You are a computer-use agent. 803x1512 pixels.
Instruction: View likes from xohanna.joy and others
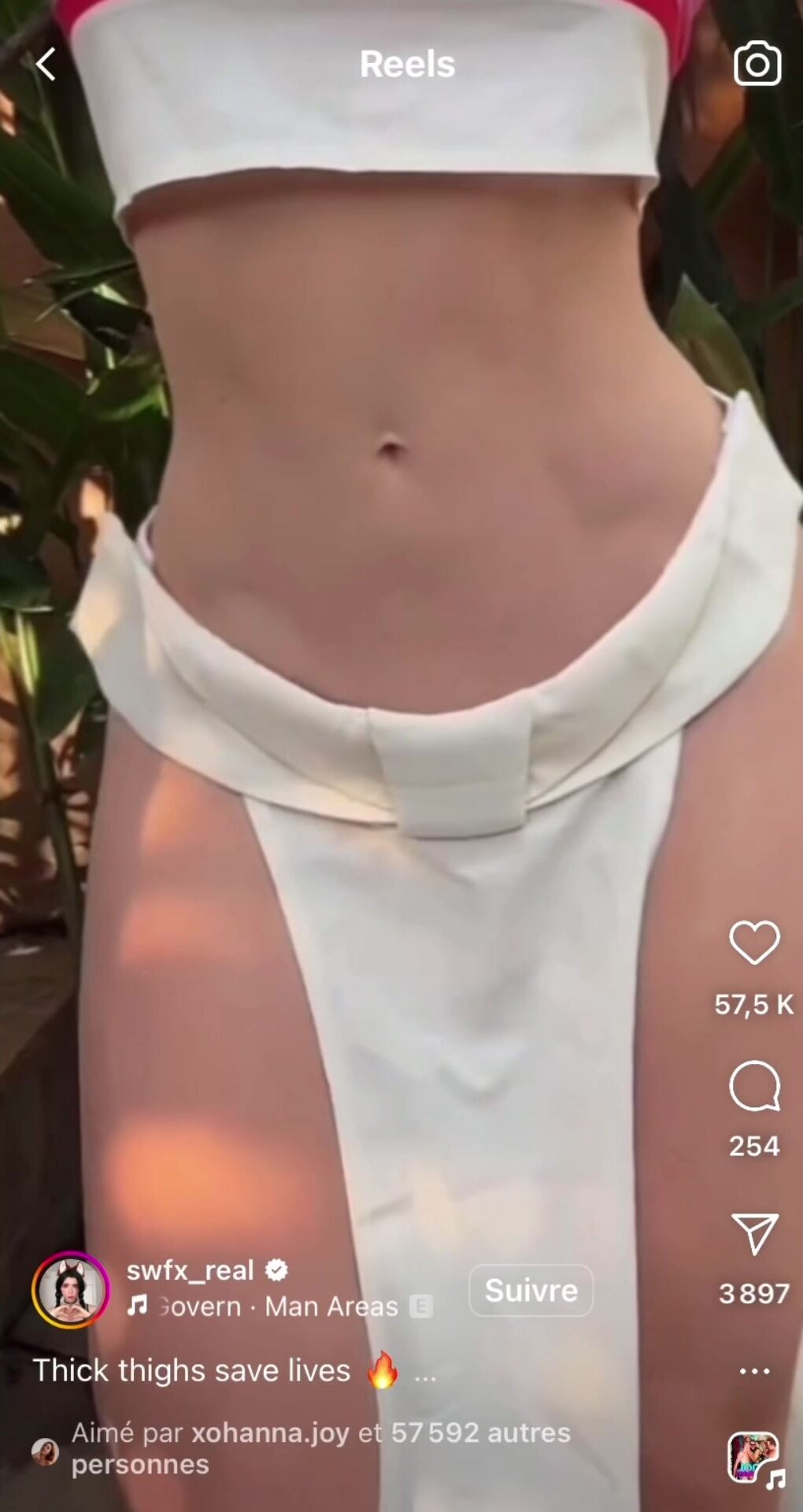pos(320,1448)
